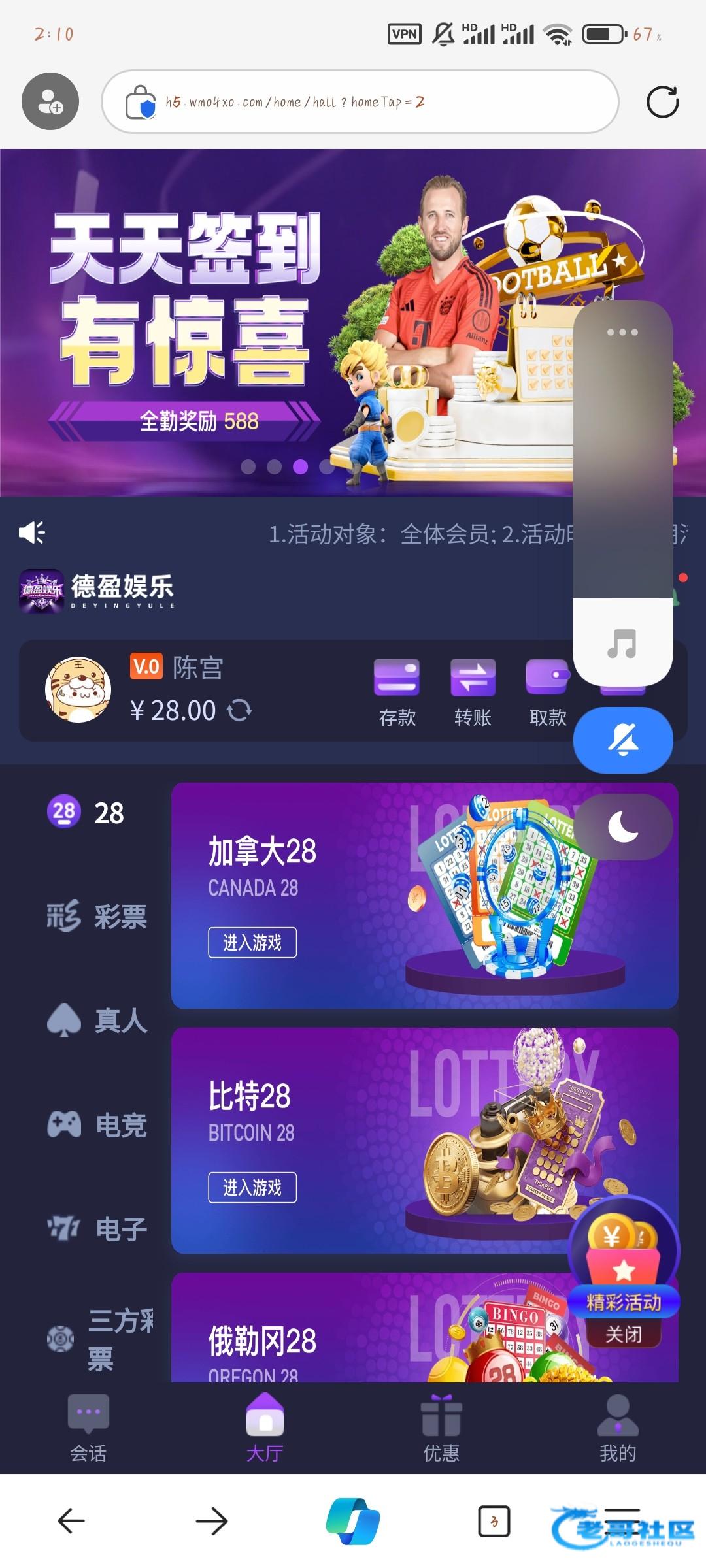Select the 电竞 category

click(97, 1124)
